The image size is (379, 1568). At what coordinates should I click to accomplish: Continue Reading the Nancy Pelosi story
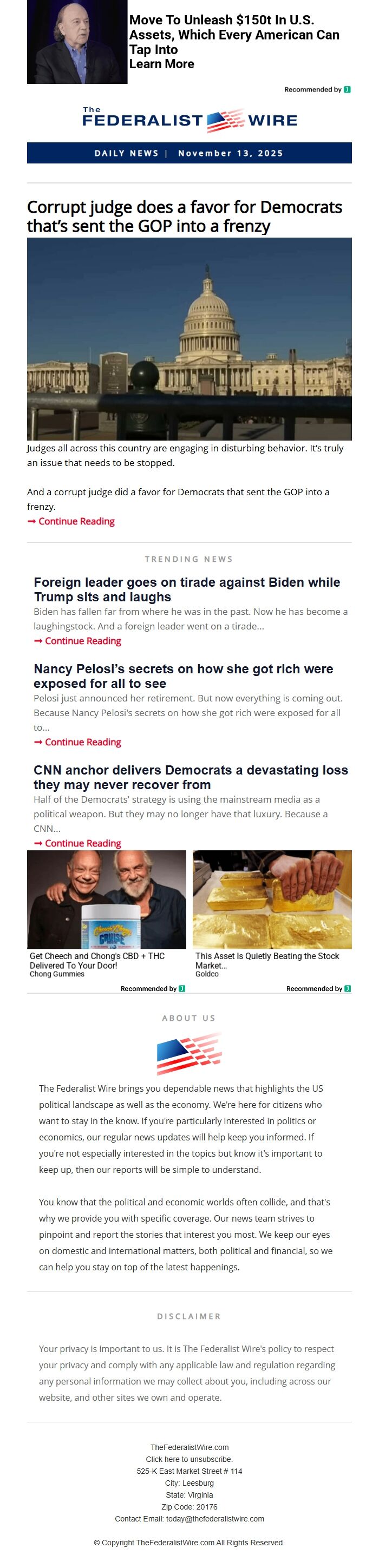tap(82, 742)
